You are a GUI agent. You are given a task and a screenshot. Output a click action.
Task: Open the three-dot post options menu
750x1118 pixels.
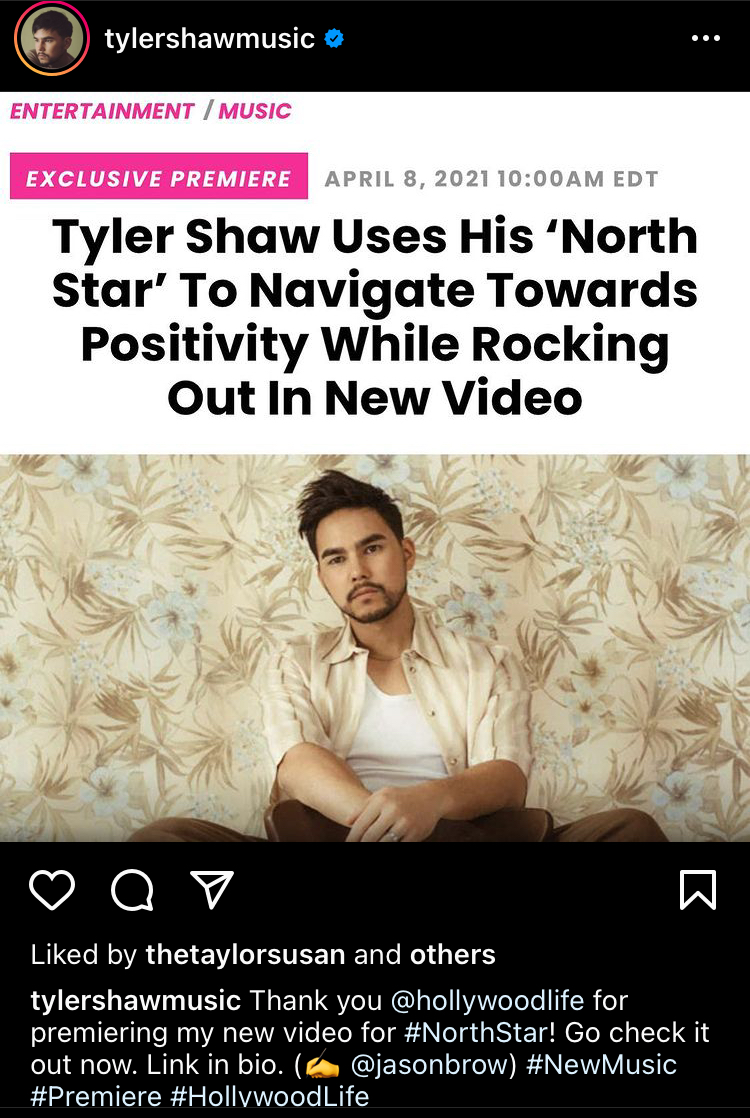pyautogui.click(x=705, y=39)
